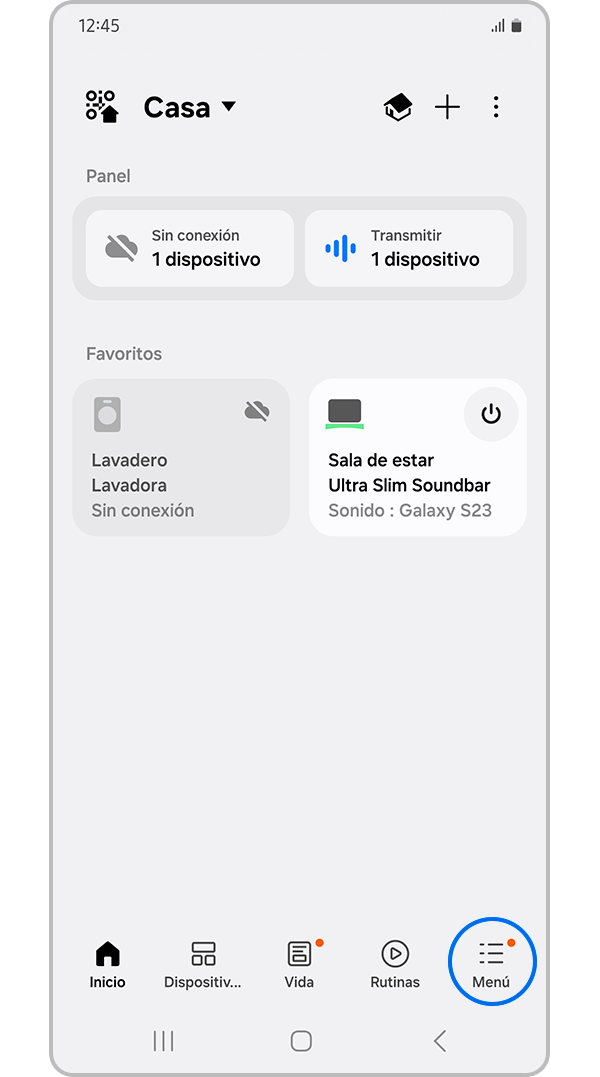Open Transmitir 1 dispositivo panel
The width and height of the screenshot is (600, 1077).
[x=408, y=248]
